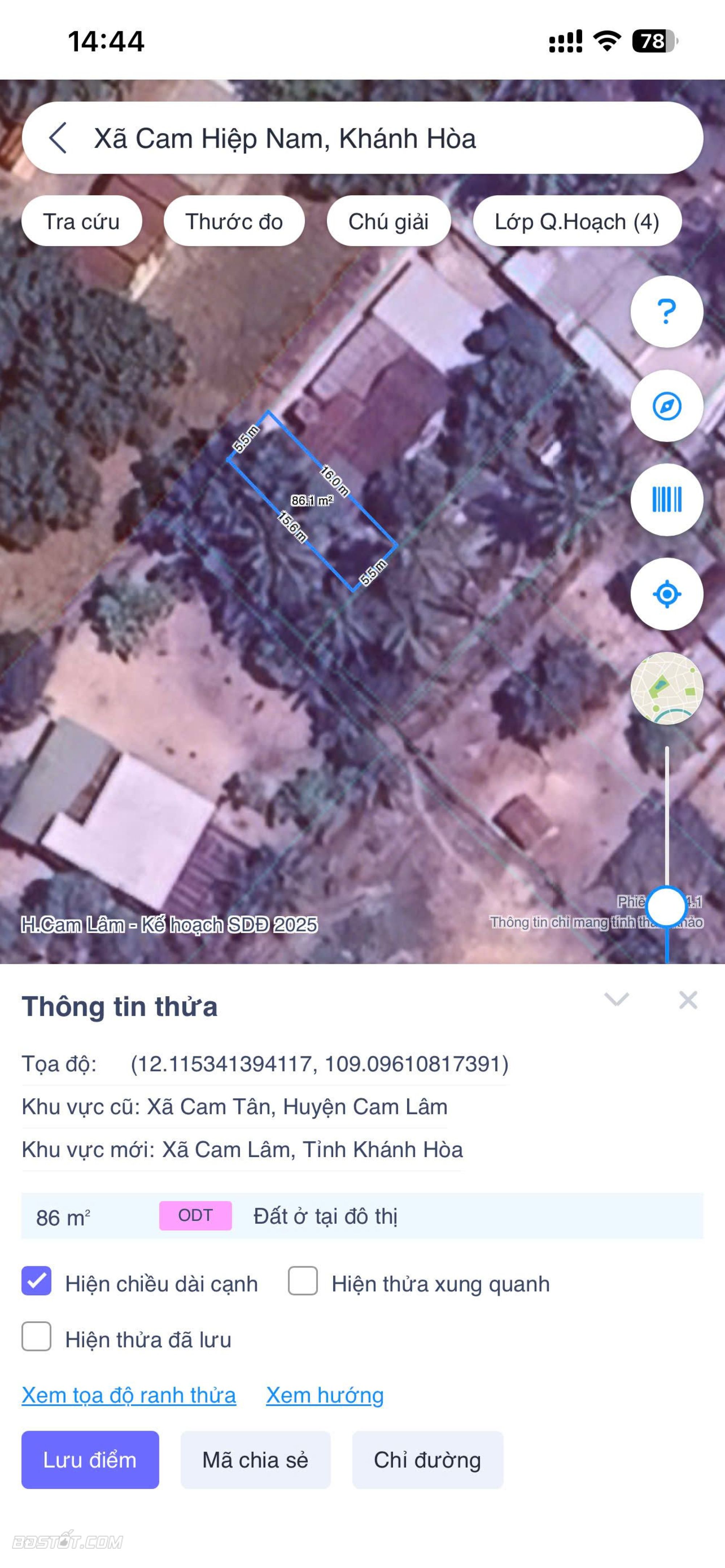
Task: Open the question mark help button
Action: tap(667, 312)
